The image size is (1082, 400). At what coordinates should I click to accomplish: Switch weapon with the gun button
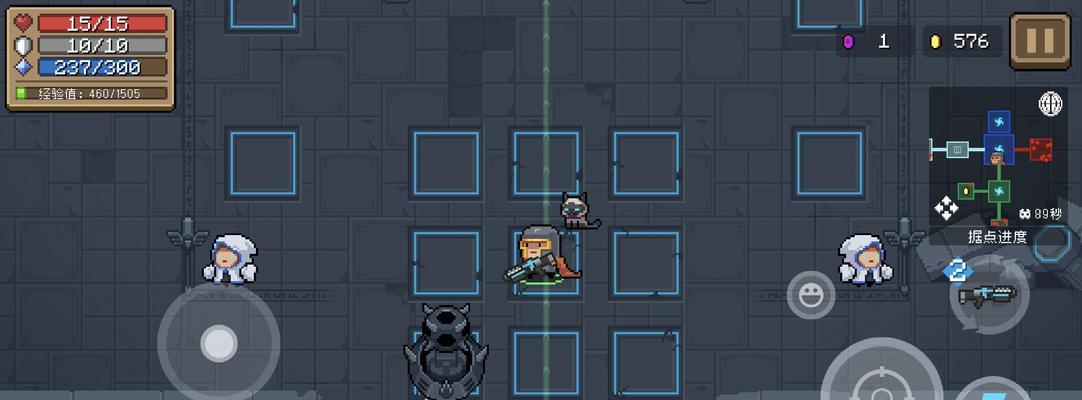tap(987, 294)
